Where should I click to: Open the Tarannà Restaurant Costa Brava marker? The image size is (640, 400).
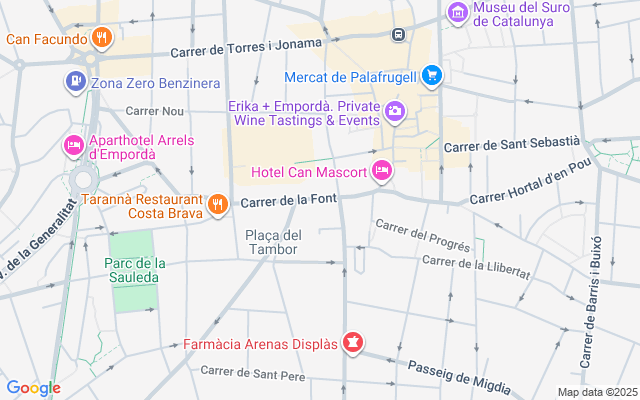tap(218, 205)
